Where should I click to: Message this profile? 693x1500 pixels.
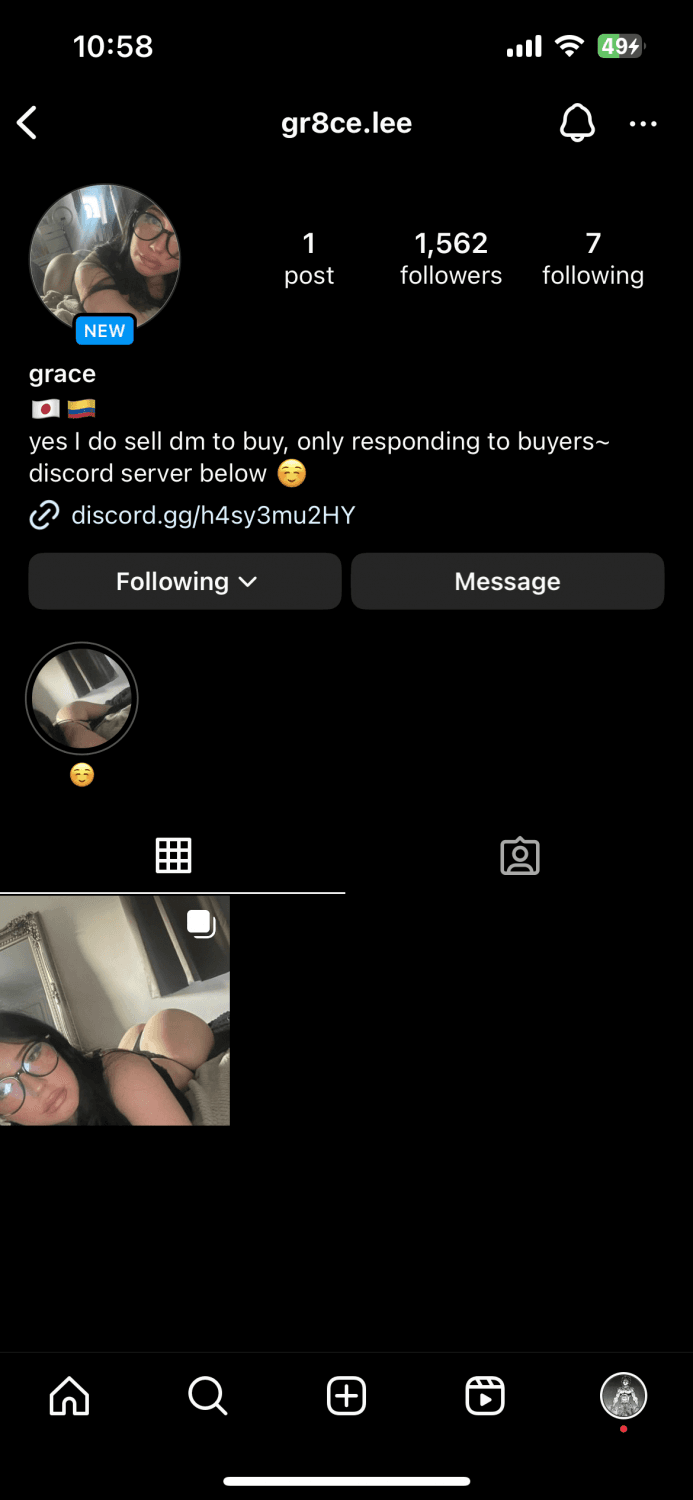(x=507, y=581)
